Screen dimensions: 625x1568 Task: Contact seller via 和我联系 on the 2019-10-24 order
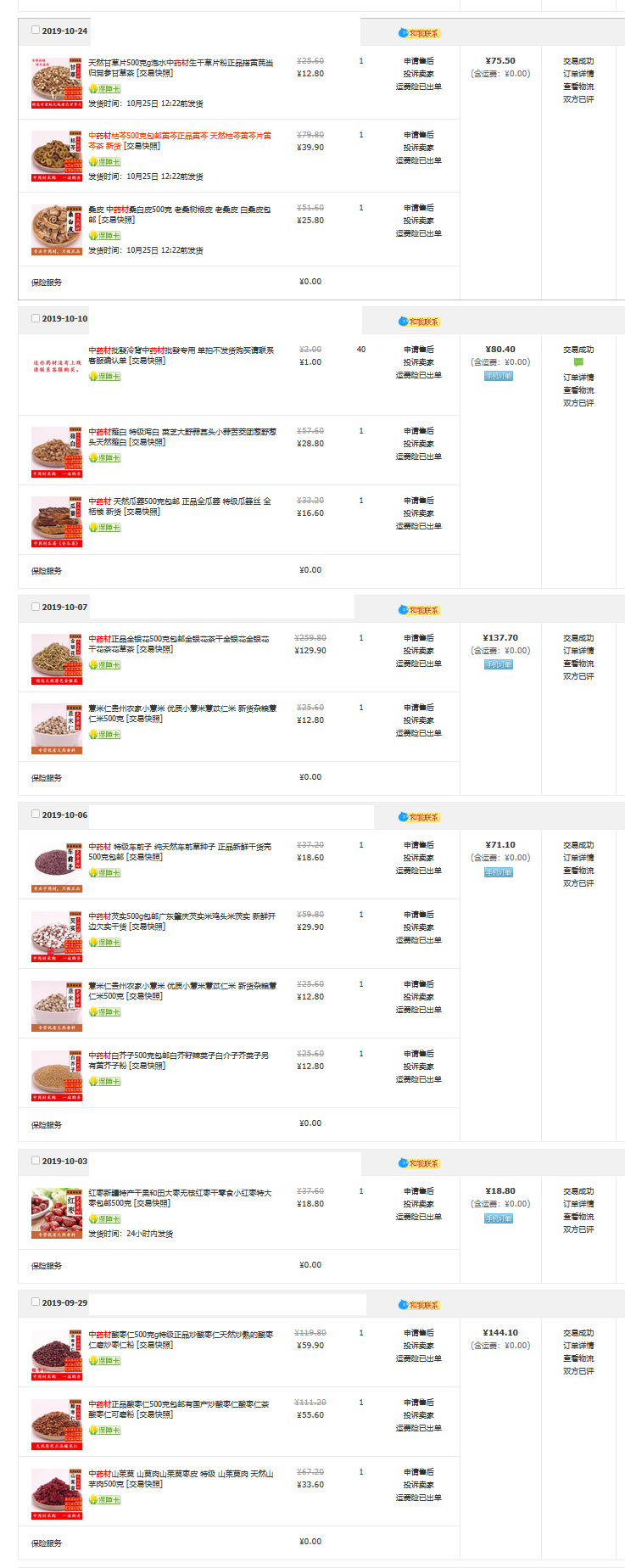point(419,33)
